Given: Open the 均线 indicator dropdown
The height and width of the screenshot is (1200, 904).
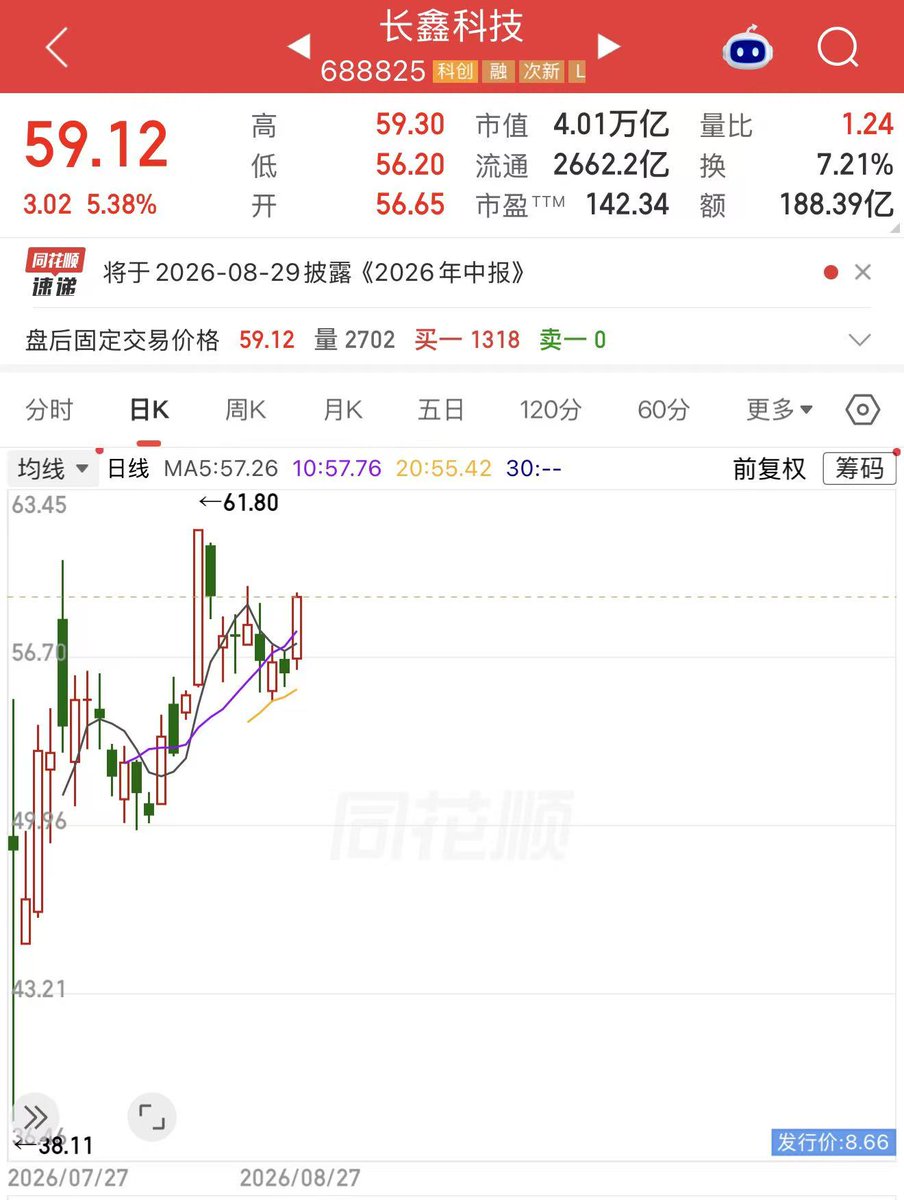Looking at the screenshot, I should (52, 468).
